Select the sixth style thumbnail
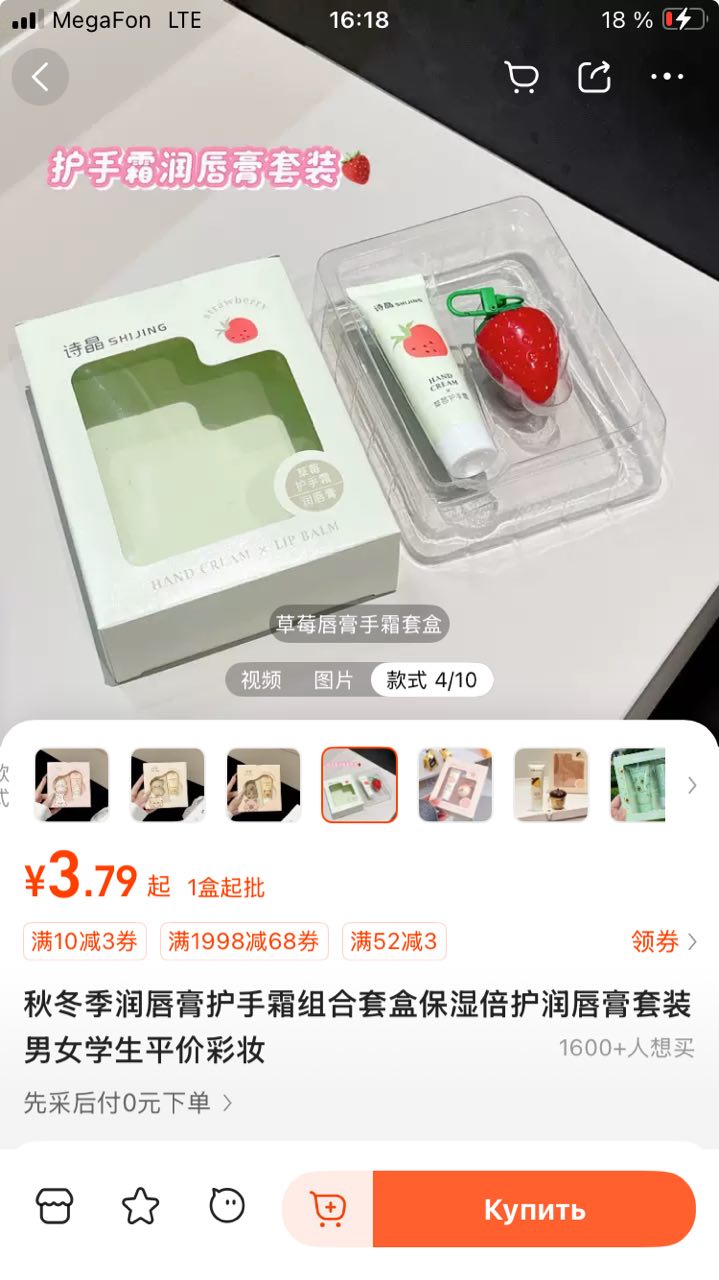 pyautogui.click(x=551, y=785)
